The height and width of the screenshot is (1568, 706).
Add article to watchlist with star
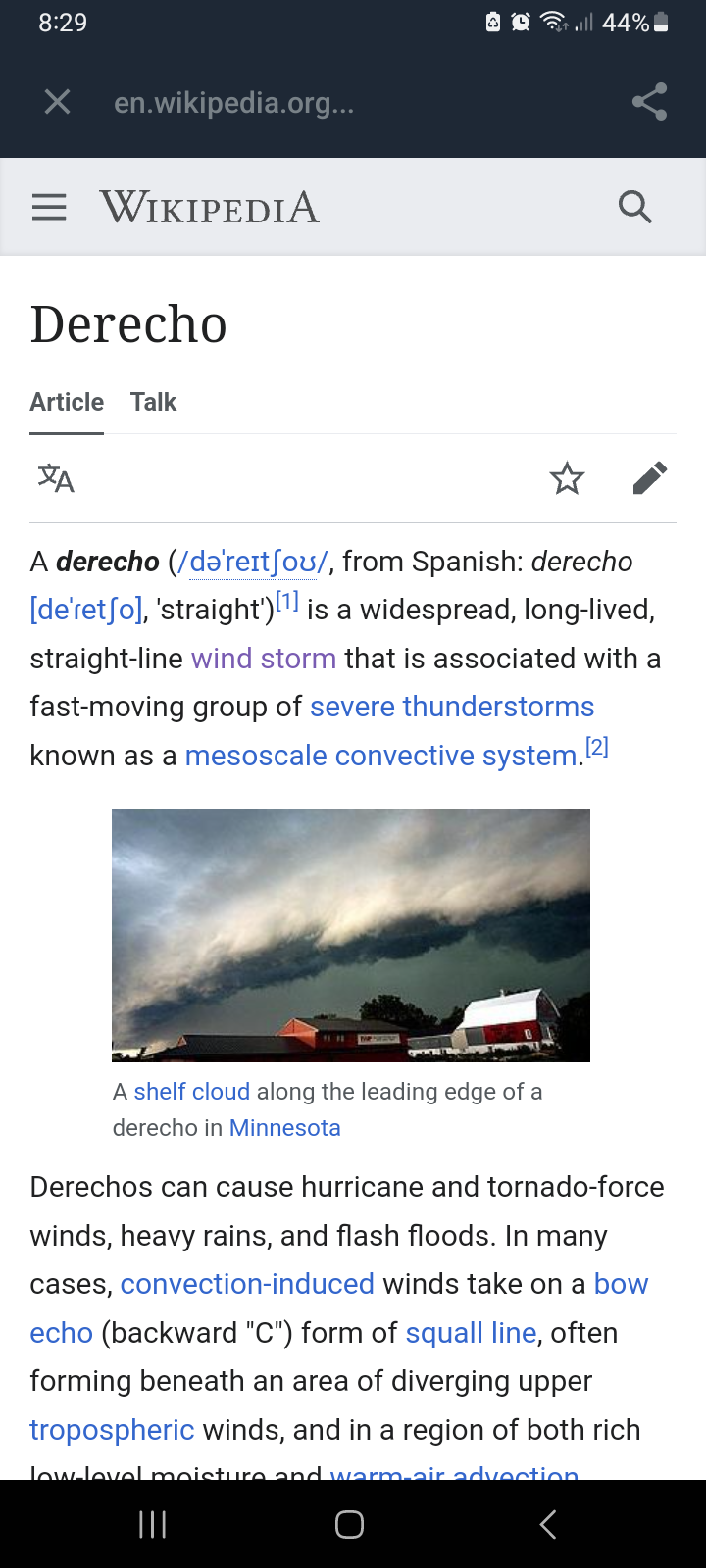point(567,478)
